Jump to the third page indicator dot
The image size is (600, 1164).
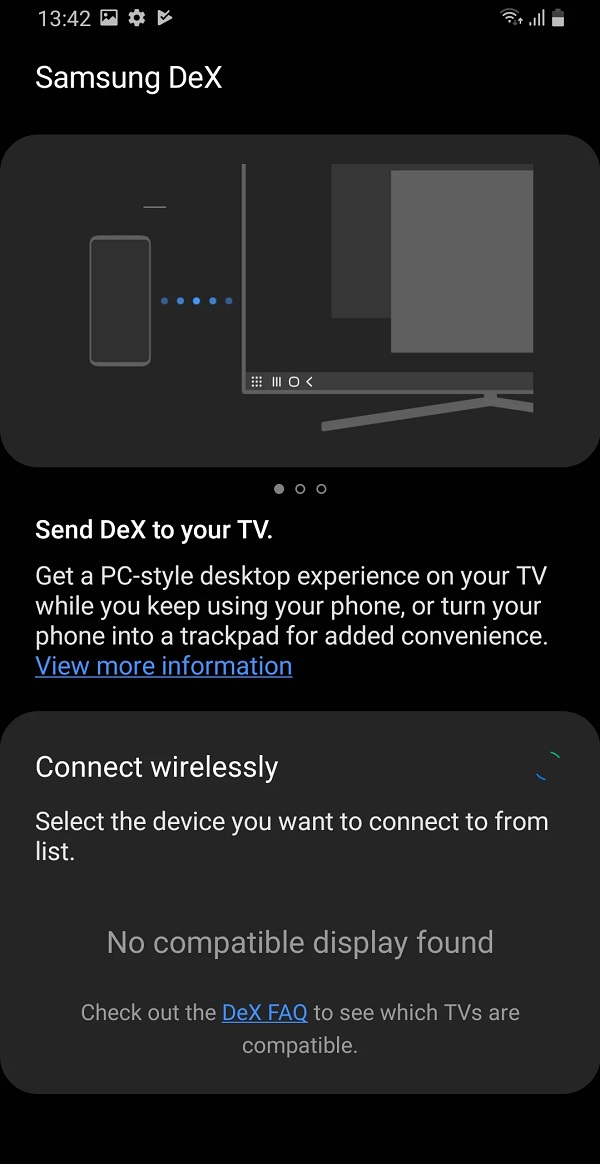click(321, 488)
